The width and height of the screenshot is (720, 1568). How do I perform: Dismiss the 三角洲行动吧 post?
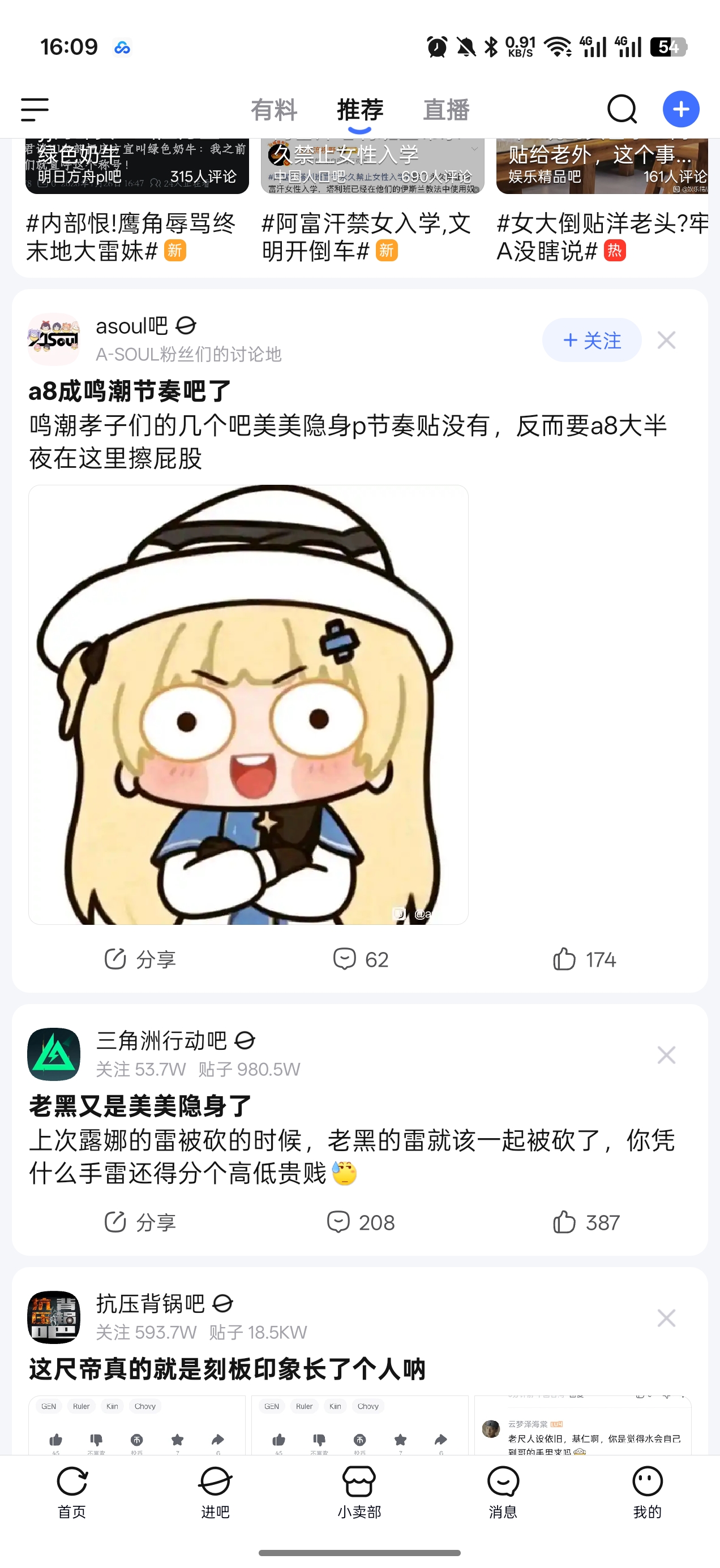[666, 1055]
